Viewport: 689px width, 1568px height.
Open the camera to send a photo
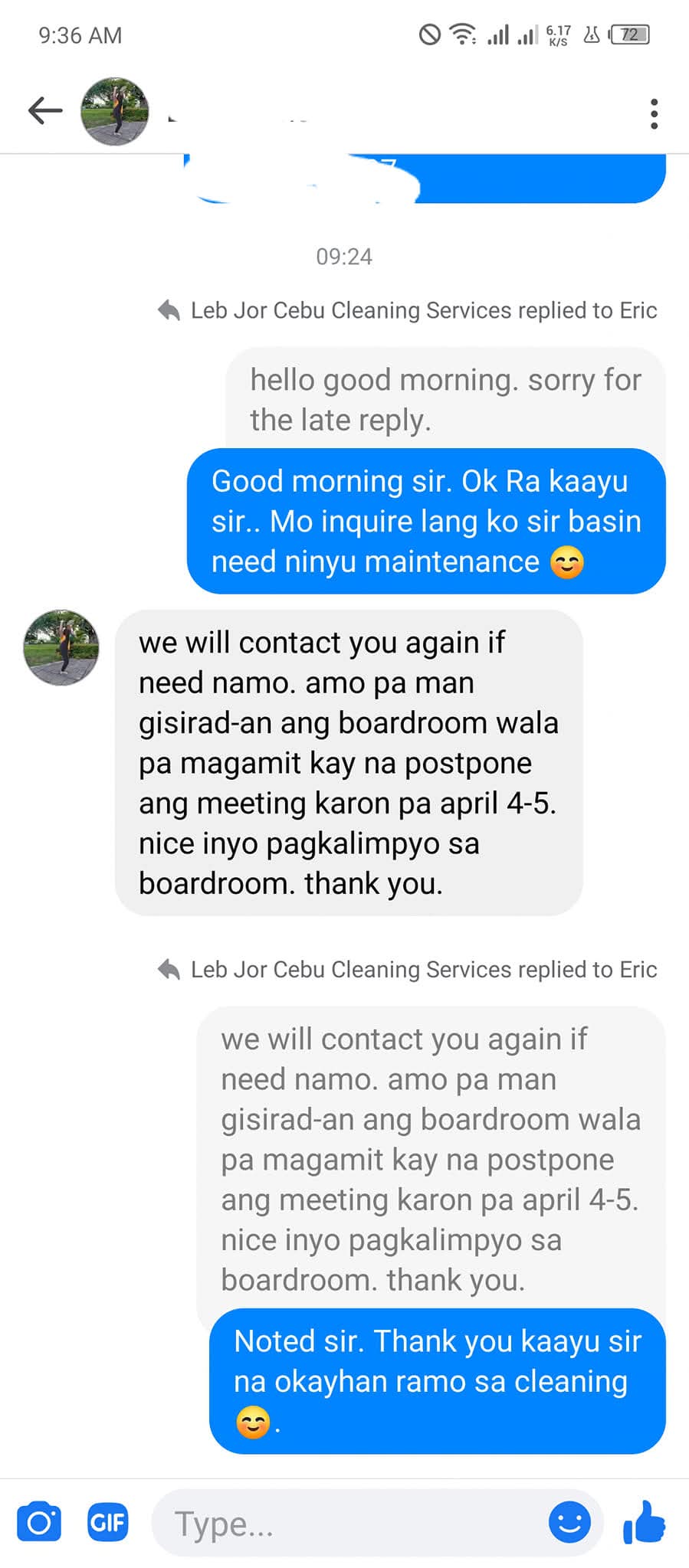click(x=39, y=1522)
